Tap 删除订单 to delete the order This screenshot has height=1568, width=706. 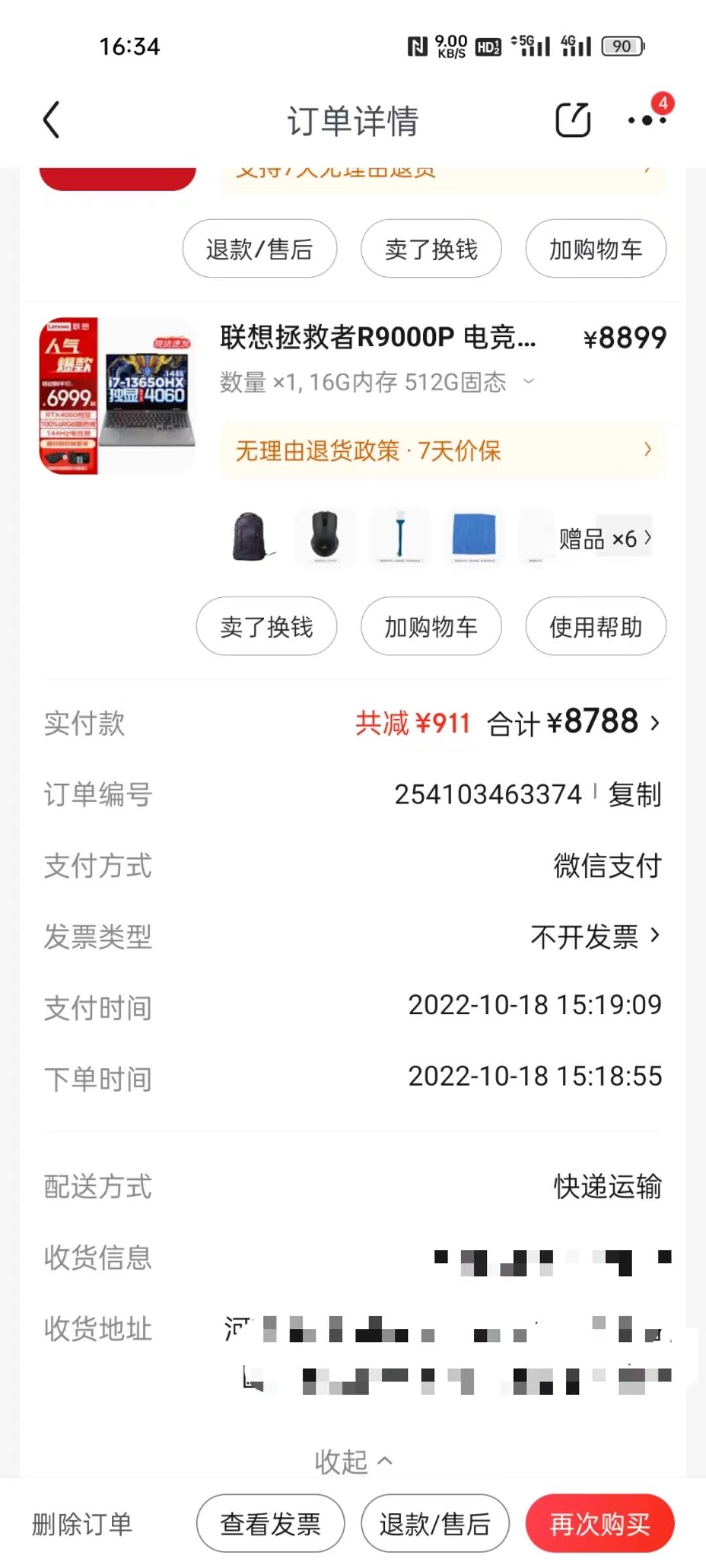point(82,1524)
